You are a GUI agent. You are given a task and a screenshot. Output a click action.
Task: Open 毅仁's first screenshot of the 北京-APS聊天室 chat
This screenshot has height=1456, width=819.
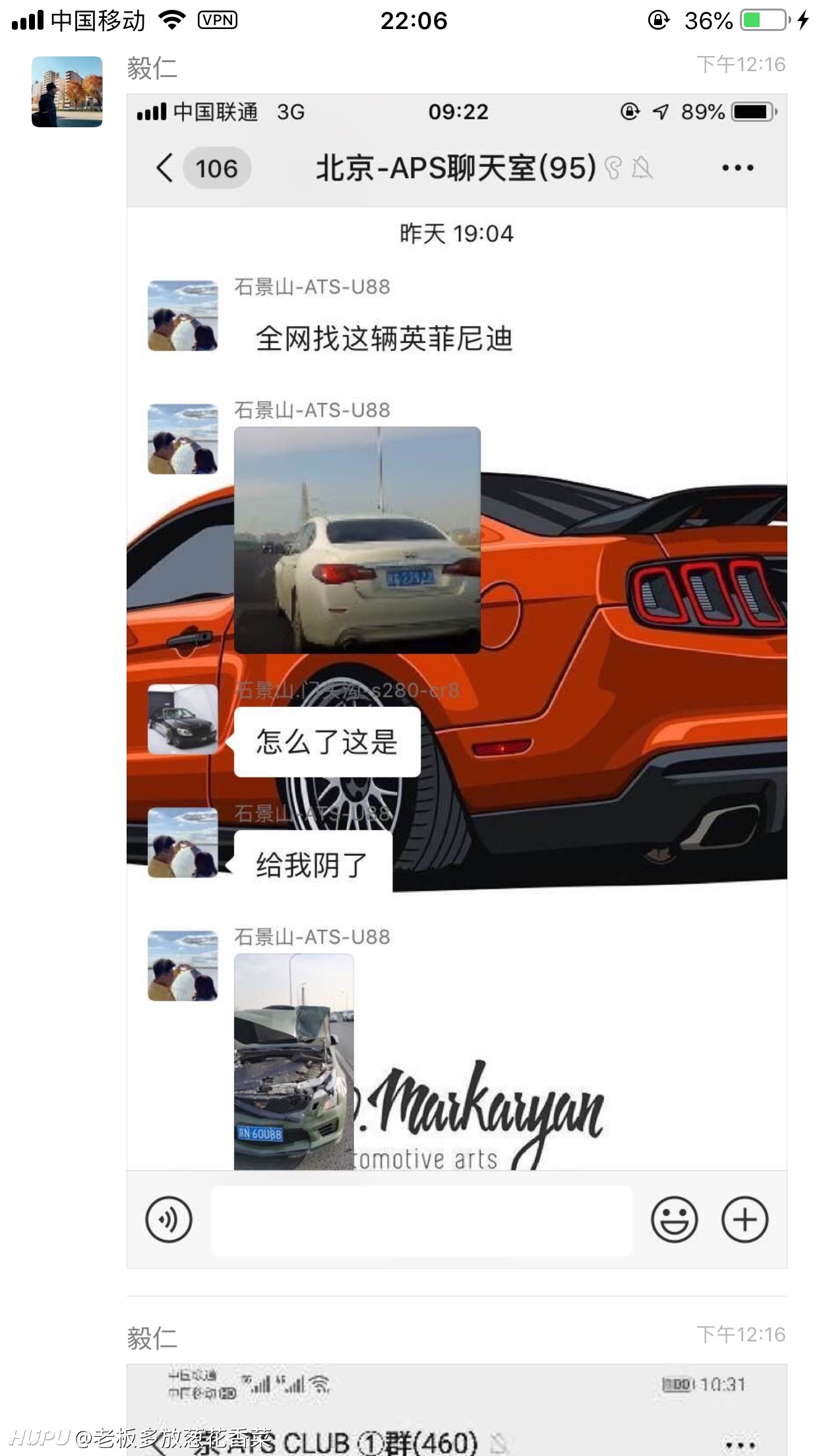click(x=456, y=681)
